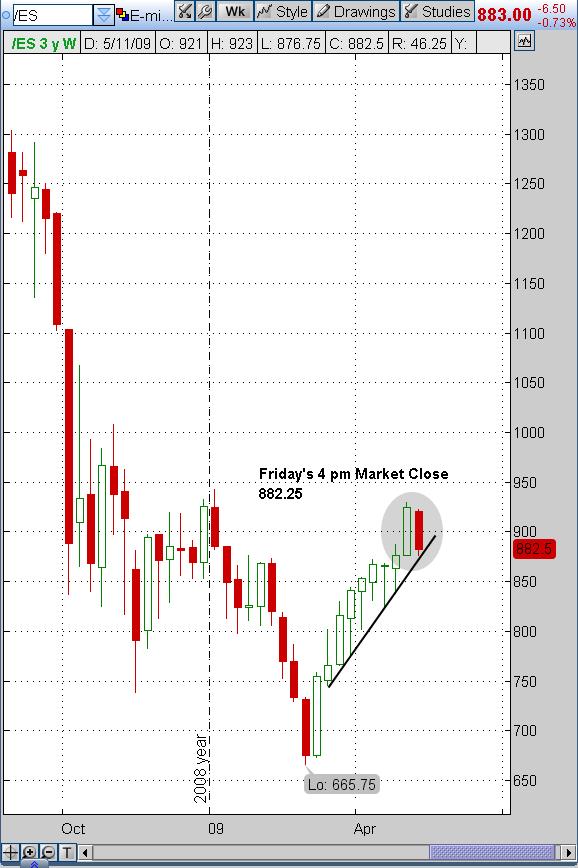Zoom out of the chart
The width and height of the screenshot is (578, 868).
click(x=48, y=852)
